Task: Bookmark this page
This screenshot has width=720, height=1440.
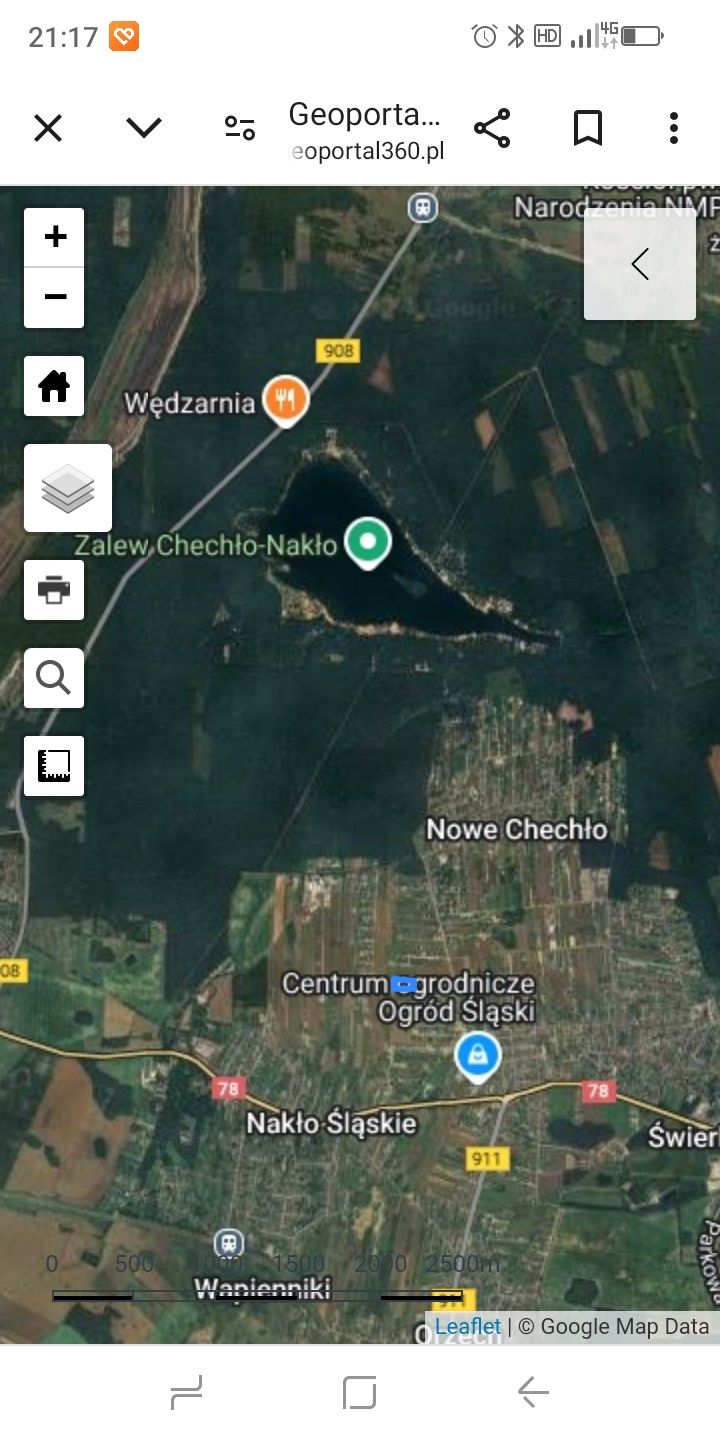Action: [588, 128]
